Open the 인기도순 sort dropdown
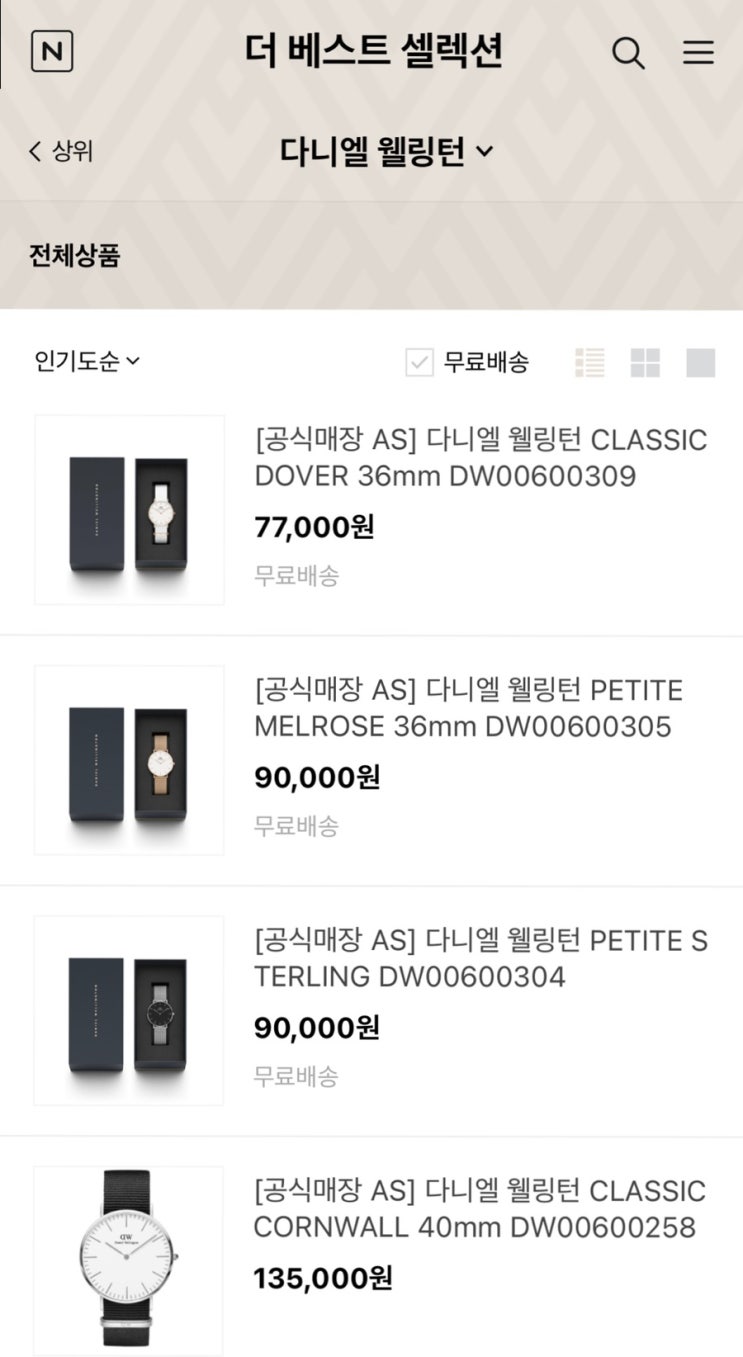This screenshot has height=1357, width=743. (87, 361)
